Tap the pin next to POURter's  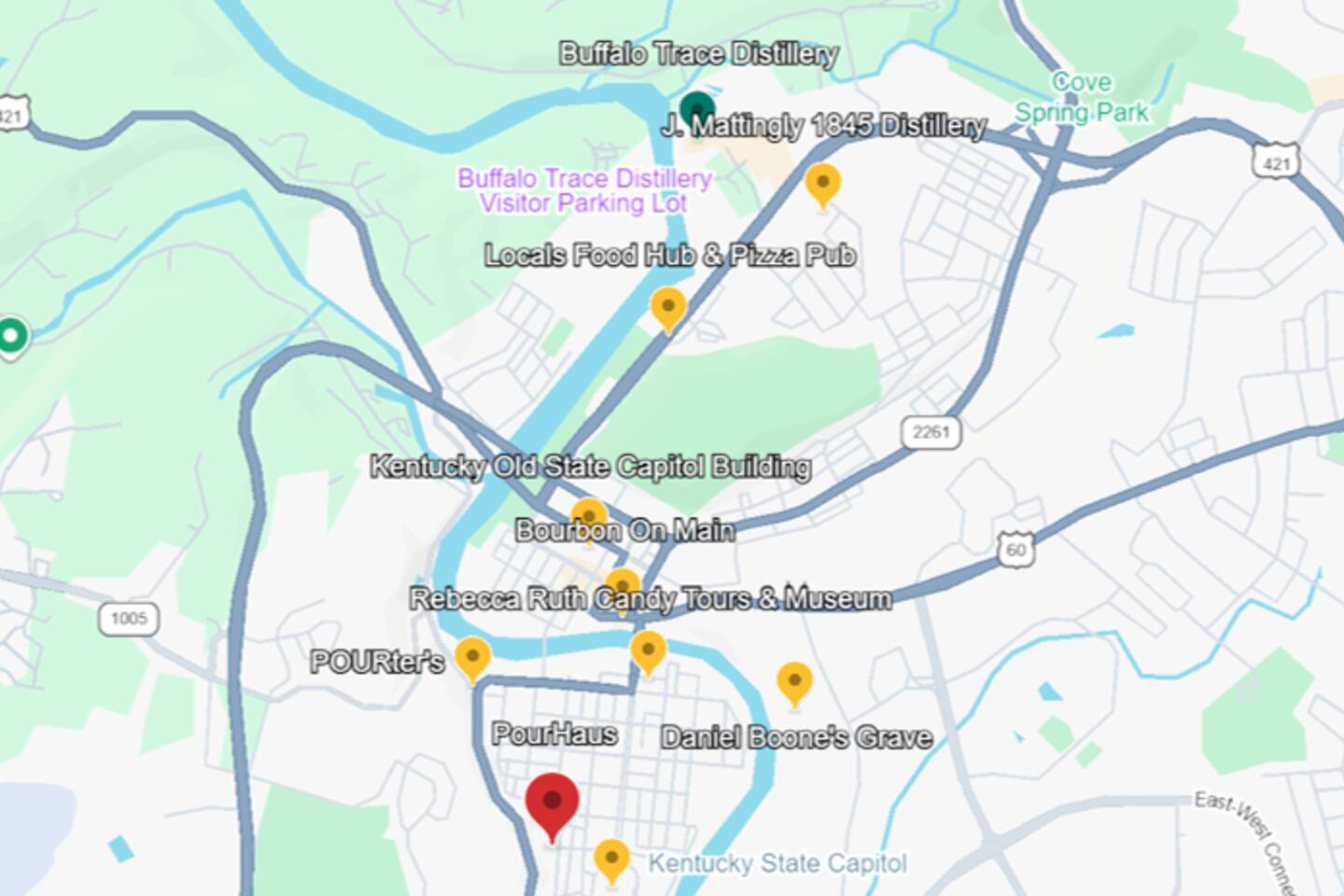472,657
